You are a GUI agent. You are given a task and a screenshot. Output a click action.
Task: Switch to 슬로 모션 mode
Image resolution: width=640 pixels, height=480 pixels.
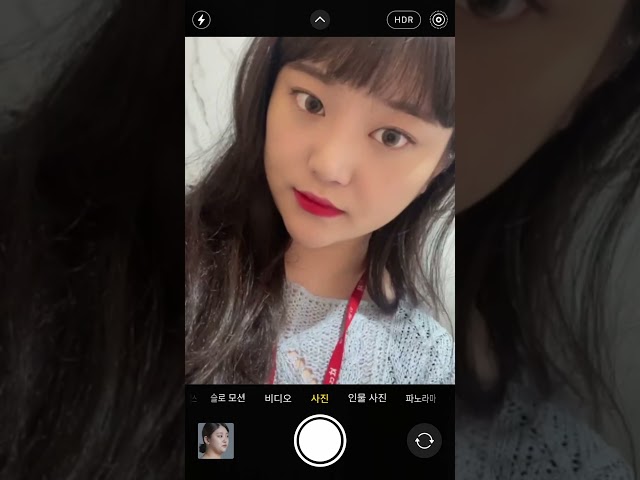227,398
